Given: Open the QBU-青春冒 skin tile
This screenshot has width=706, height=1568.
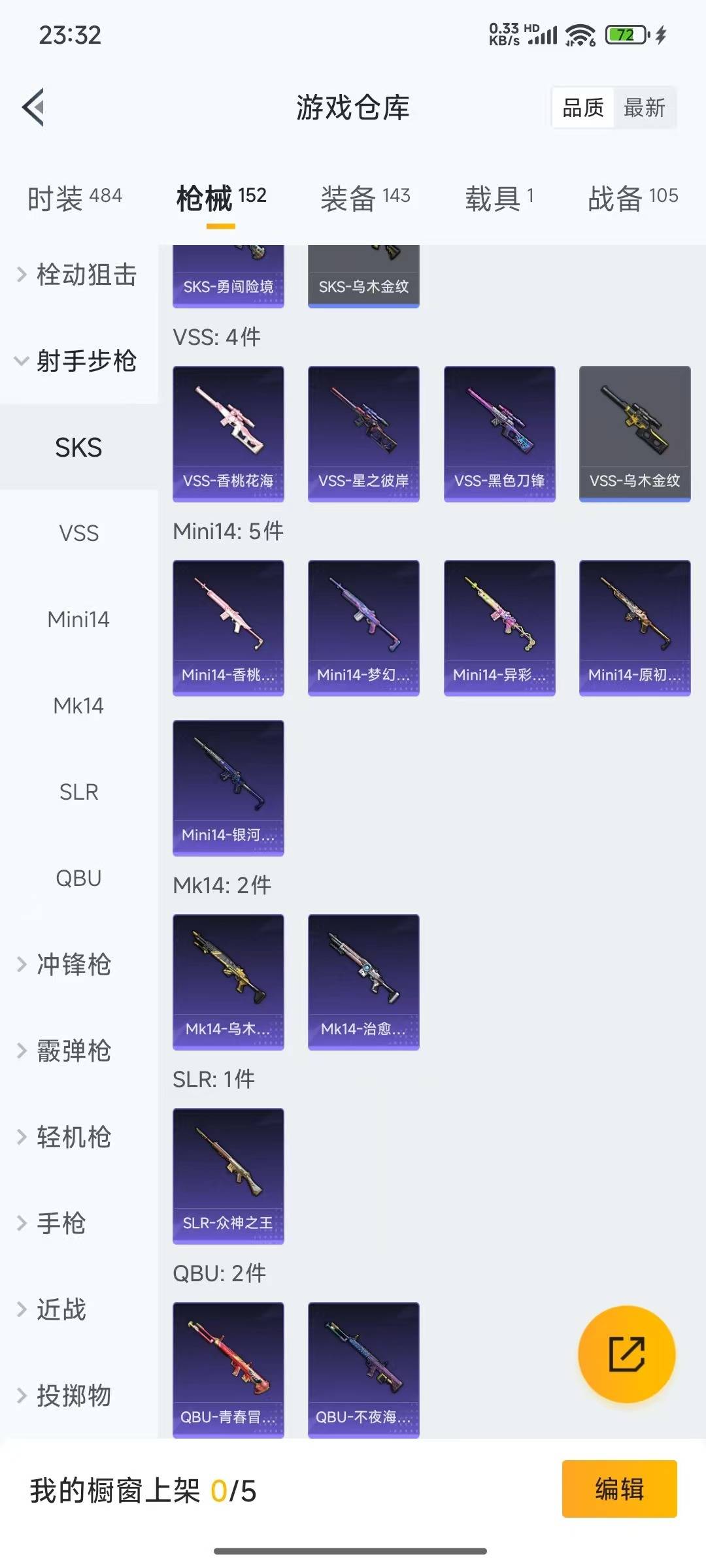Looking at the screenshot, I should click(228, 1369).
